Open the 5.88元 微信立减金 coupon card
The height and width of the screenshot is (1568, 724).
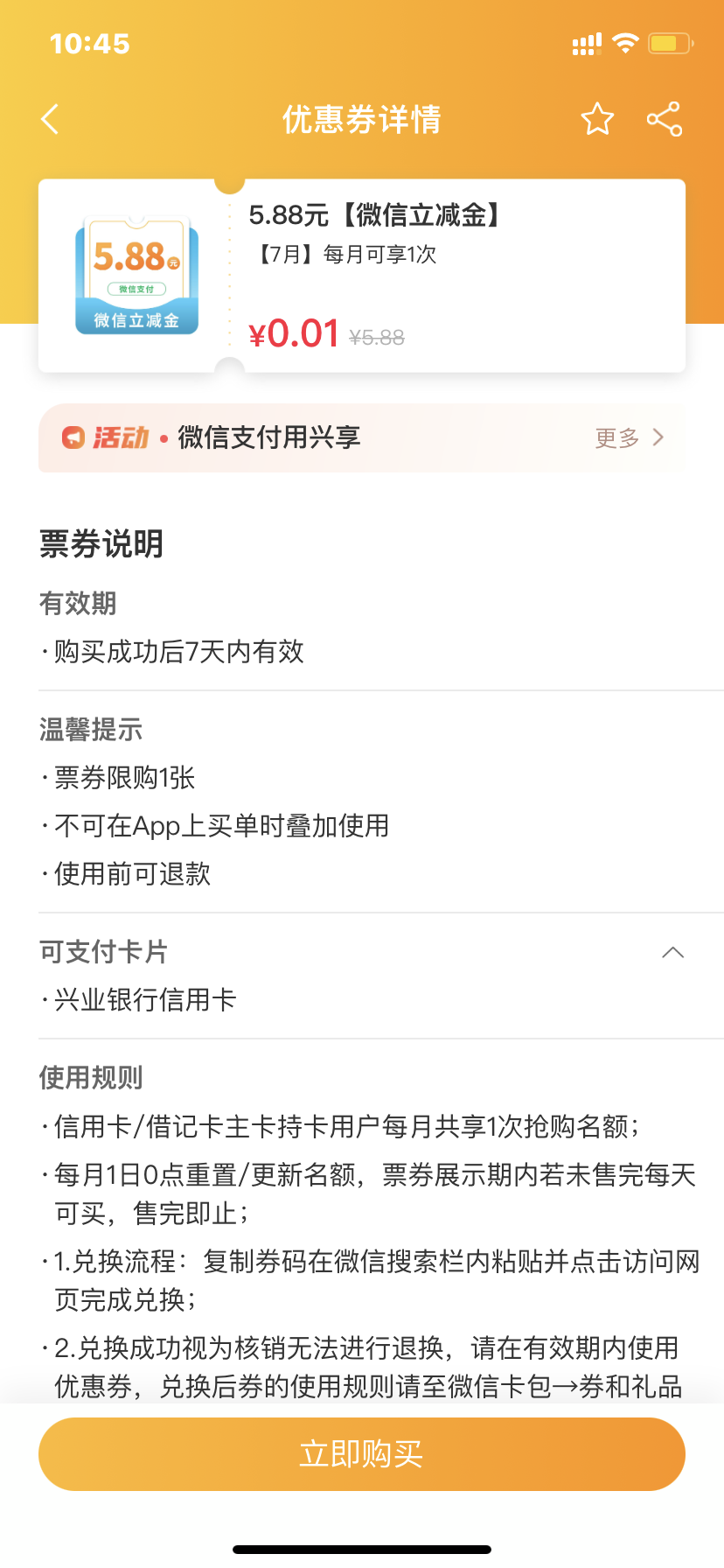362,276
